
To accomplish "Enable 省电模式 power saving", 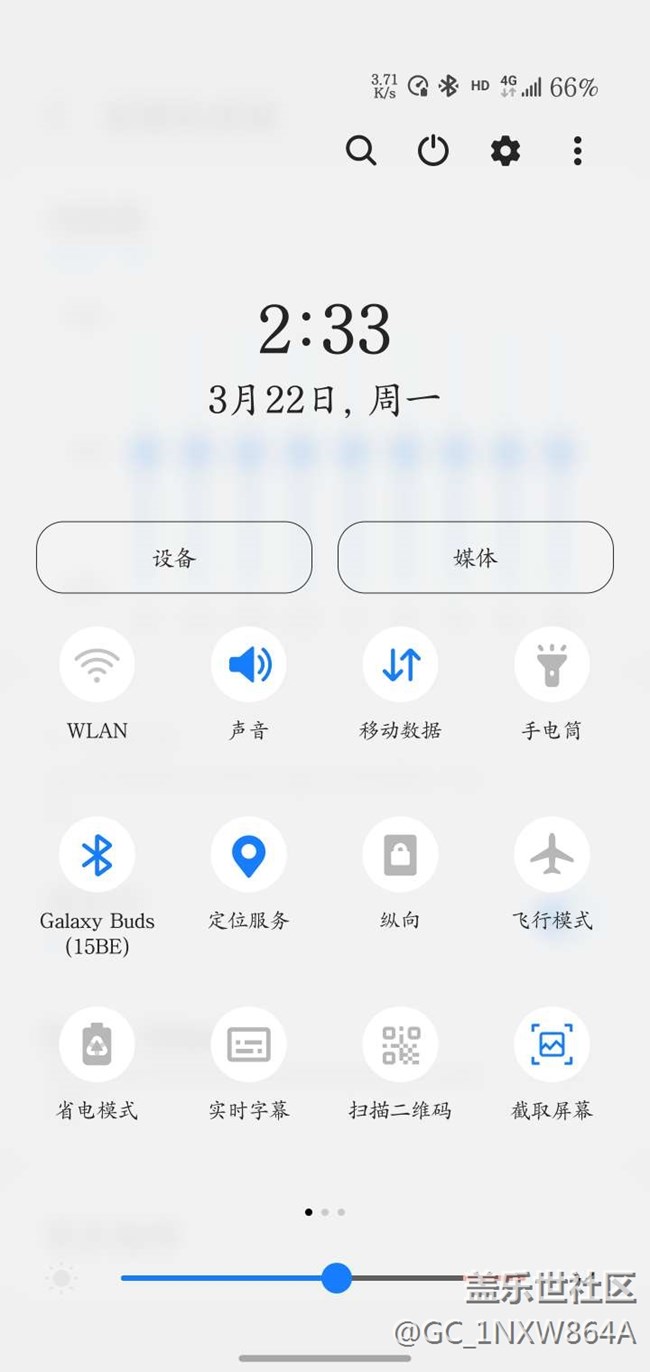I will coord(97,1045).
